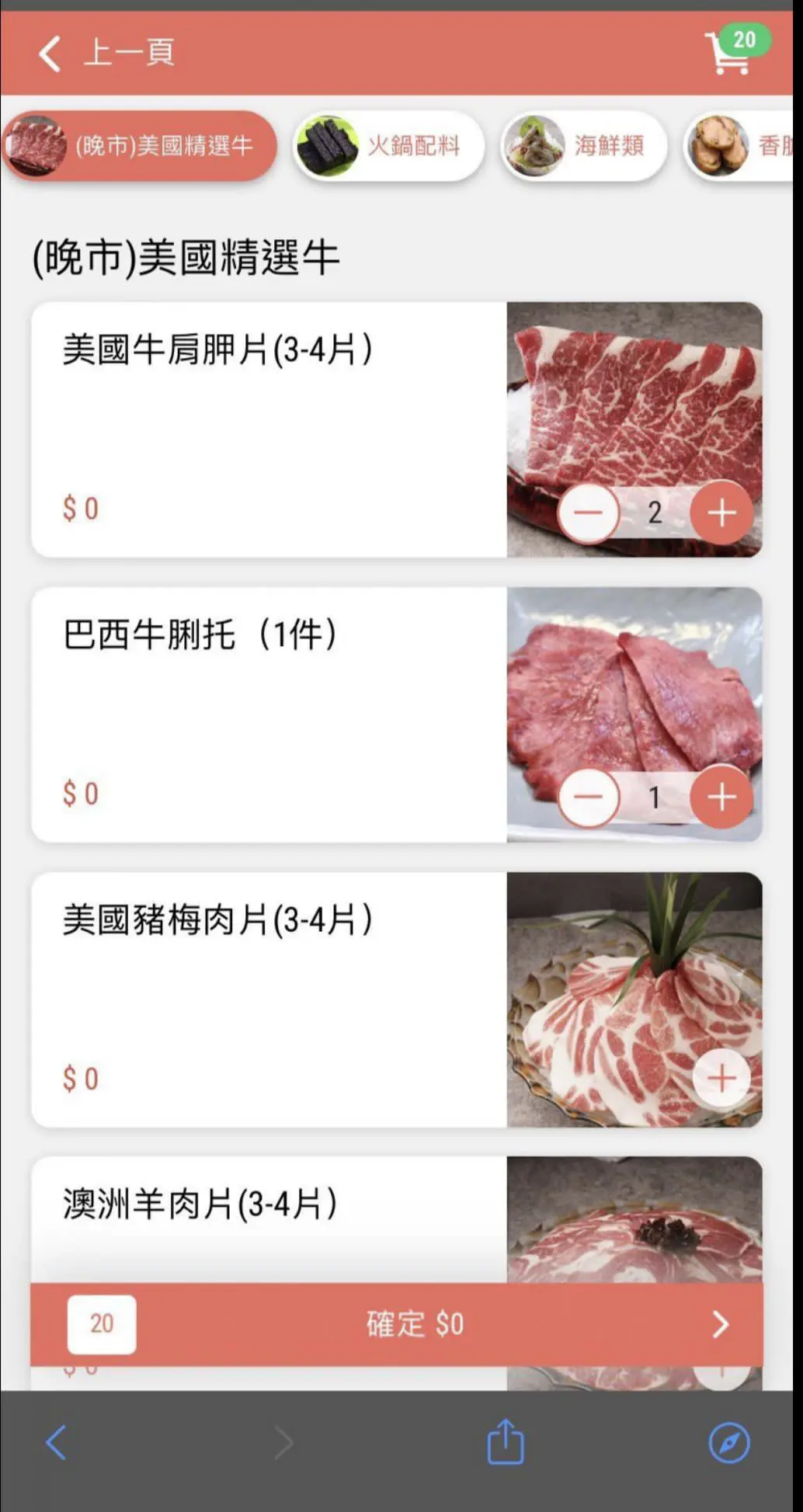
Task: Select the (晚市)美國精選牛 category chip
Action: click(140, 146)
